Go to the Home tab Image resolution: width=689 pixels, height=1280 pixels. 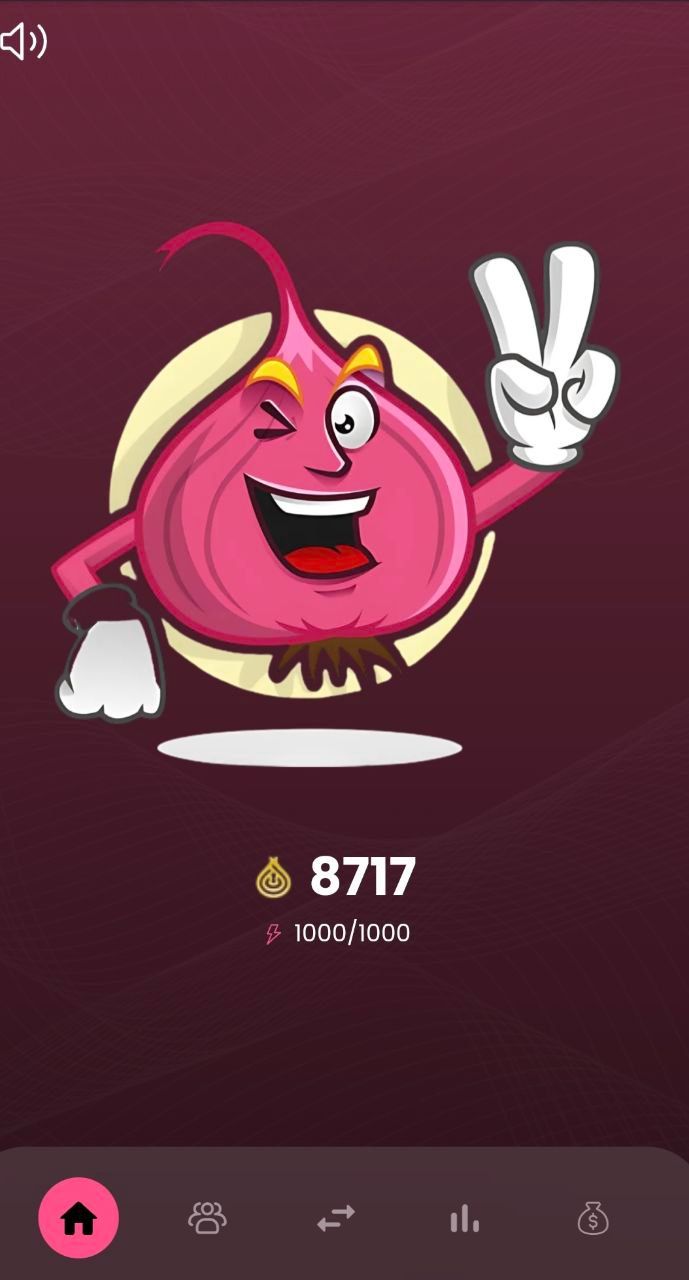(x=78, y=1218)
